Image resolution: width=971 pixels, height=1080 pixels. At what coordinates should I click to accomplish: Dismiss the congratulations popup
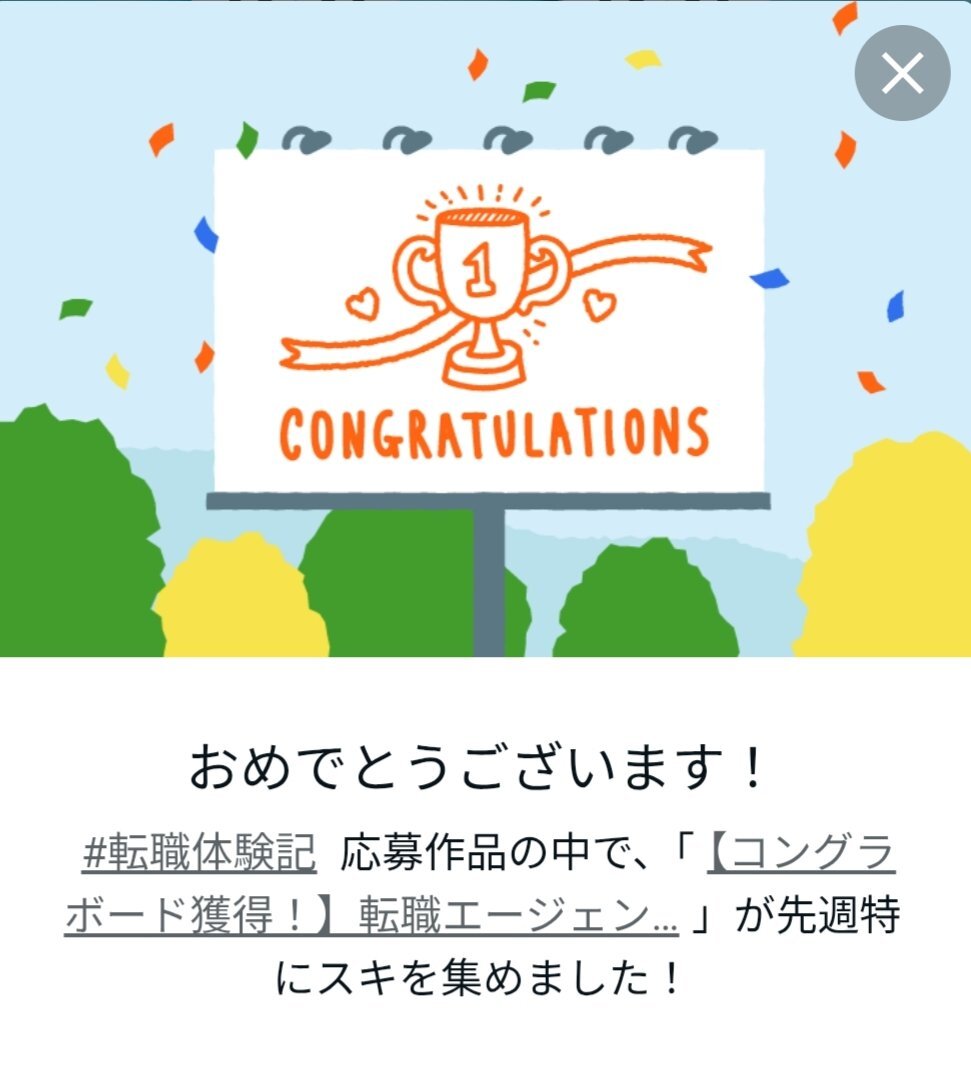point(902,73)
